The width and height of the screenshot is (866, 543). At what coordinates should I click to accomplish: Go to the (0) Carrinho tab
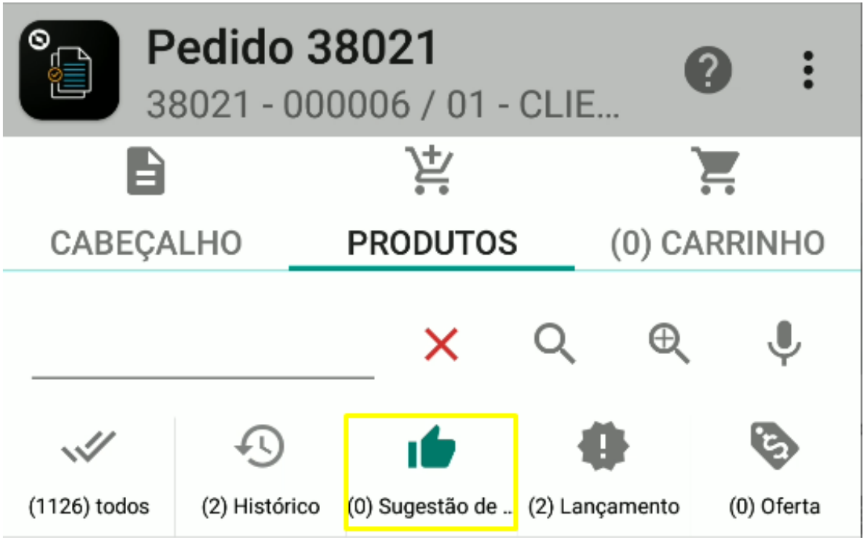[717, 210]
